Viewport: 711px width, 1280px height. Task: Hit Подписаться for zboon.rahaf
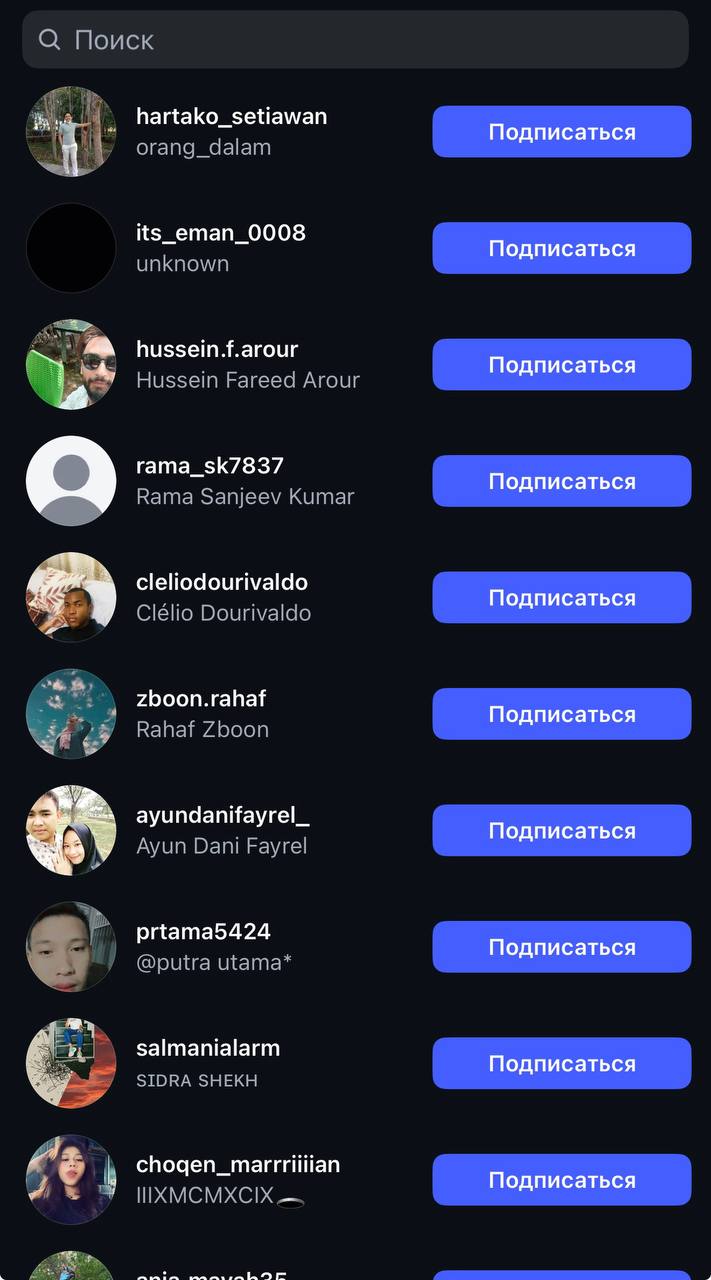(561, 714)
